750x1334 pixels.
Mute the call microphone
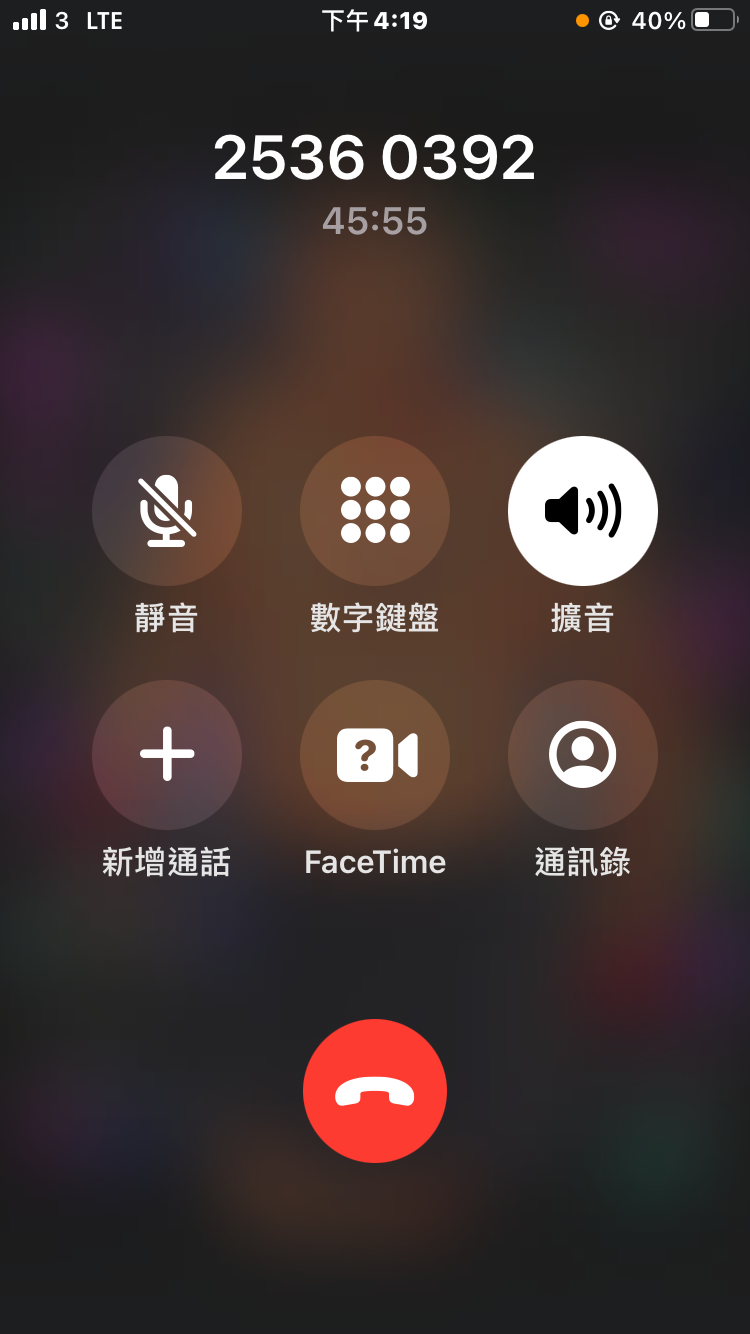[167, 511]
